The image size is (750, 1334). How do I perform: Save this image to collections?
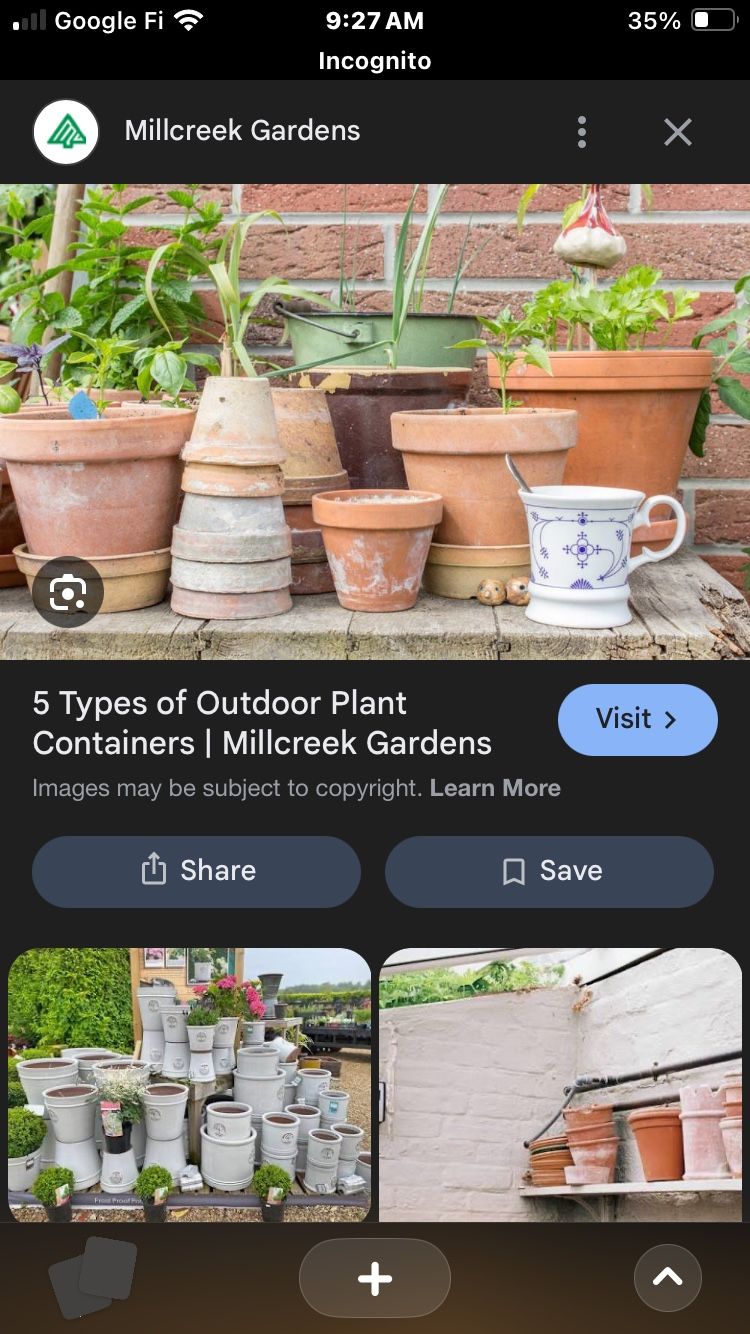click(x=549, y=871)
